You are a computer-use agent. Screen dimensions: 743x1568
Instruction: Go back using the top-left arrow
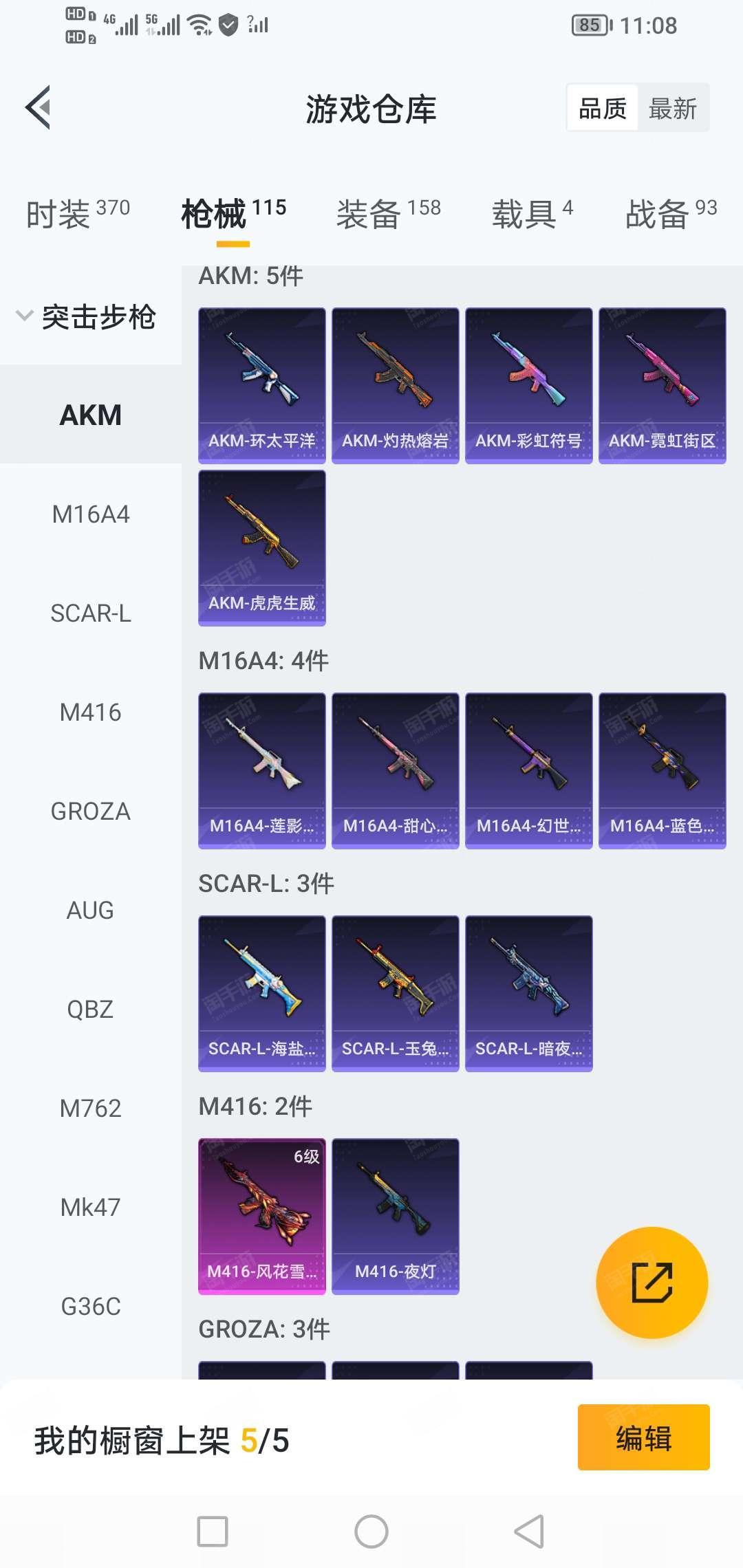(39, 107)
